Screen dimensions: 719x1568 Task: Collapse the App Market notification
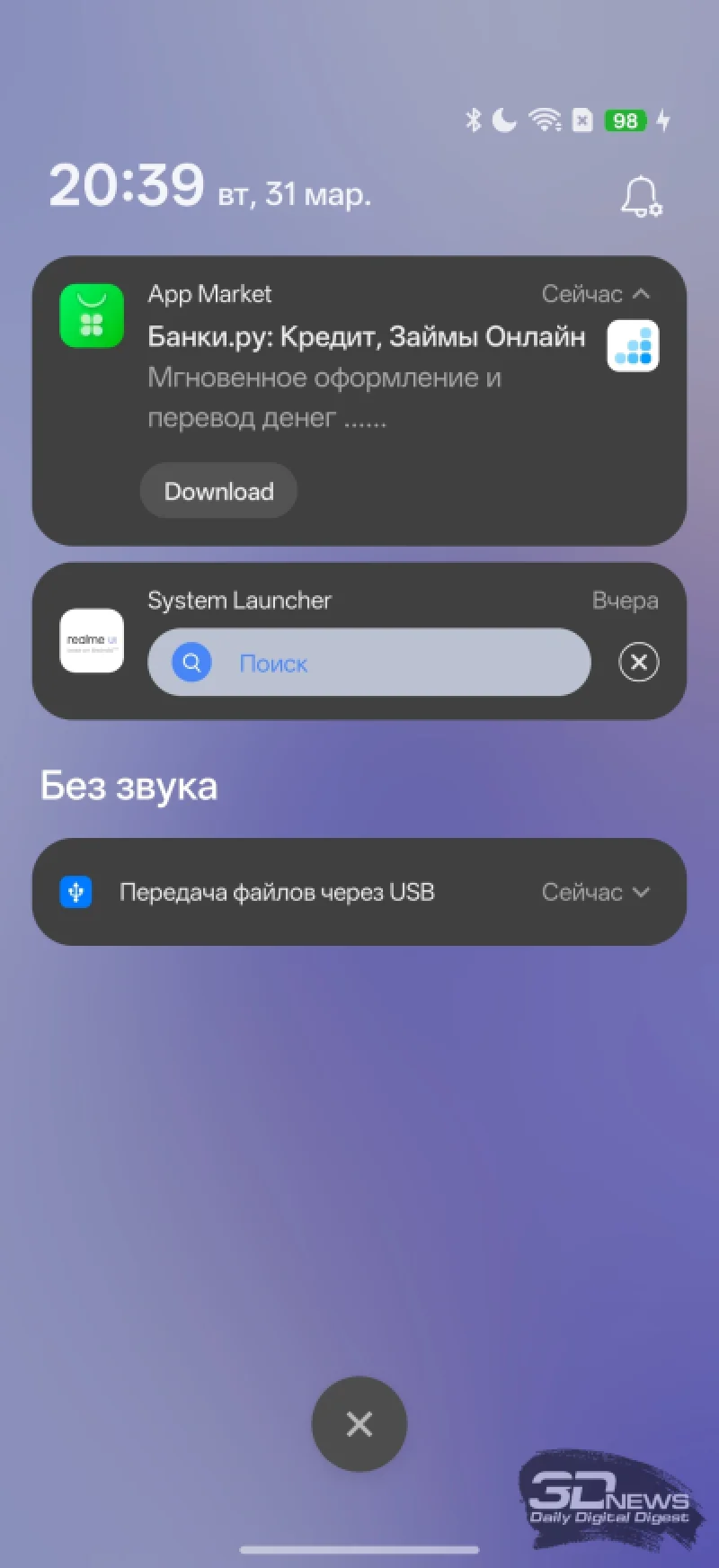tap(641, 294)
